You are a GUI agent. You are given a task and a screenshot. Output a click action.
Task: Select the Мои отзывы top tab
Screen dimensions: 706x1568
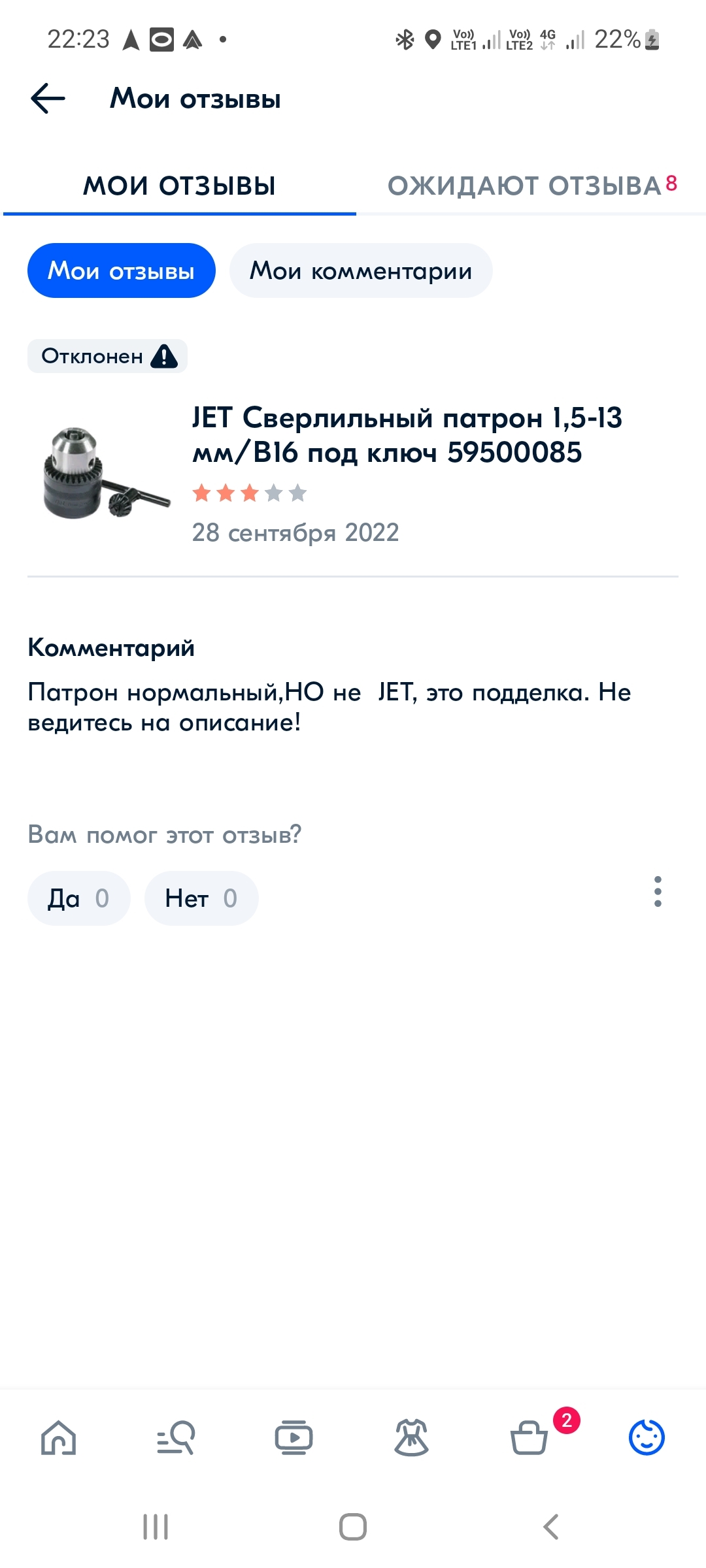[x=179, y=186]
